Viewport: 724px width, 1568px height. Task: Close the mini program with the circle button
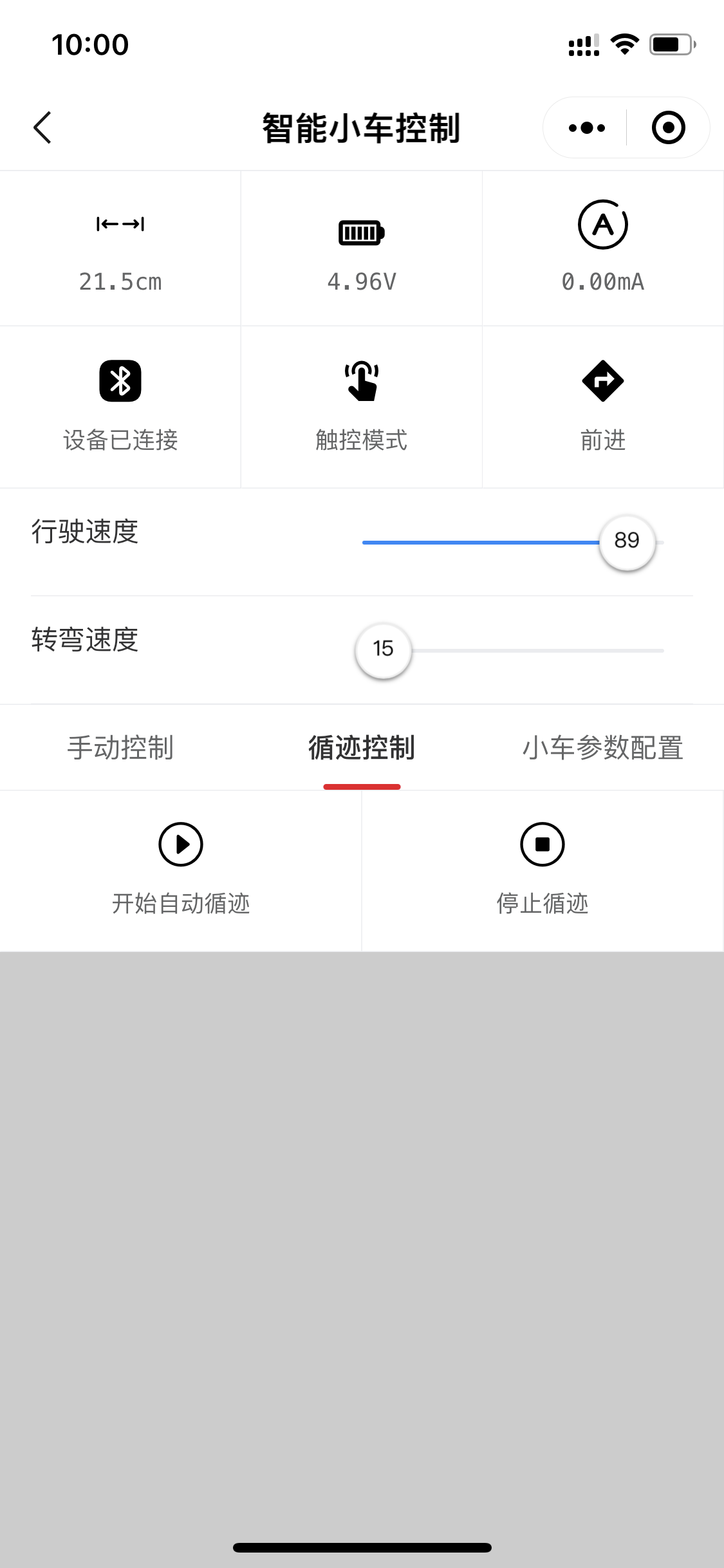[x=668, y=127]
